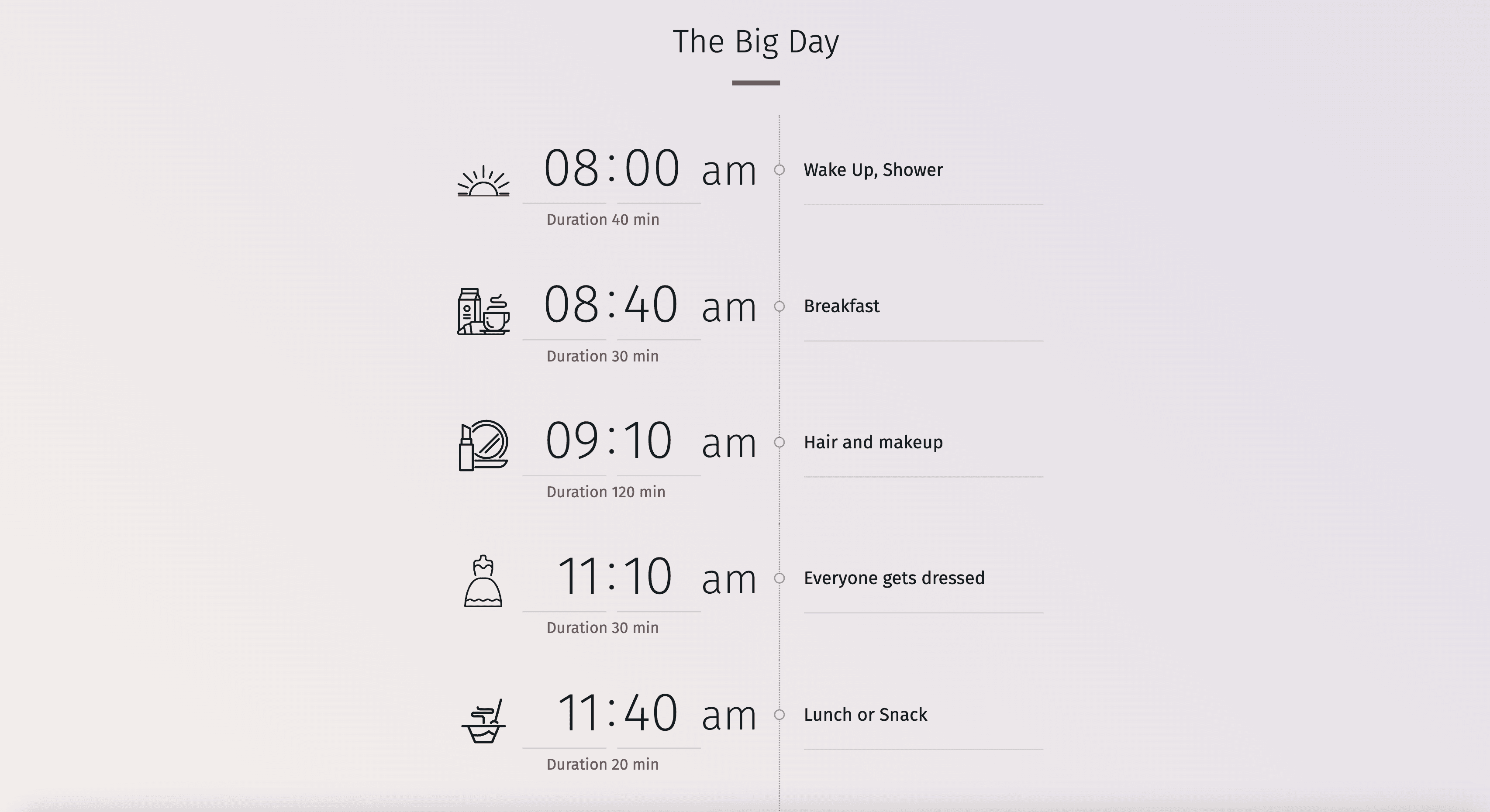This screenshot has height=812, width=1490.
Task: Edit the Lunch or Snack 20 min duration
Action: coord(620,764)
